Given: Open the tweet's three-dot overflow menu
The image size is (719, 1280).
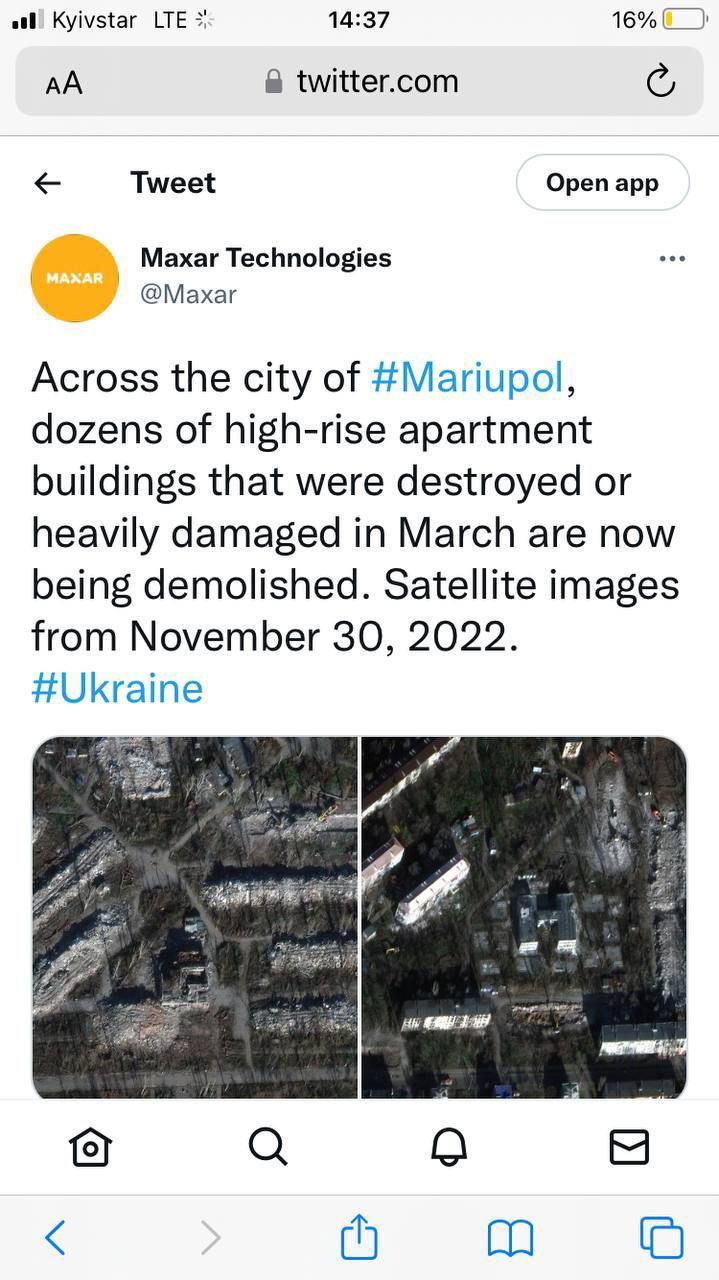Looking at the screenshot, I should [x=672, y=259].
